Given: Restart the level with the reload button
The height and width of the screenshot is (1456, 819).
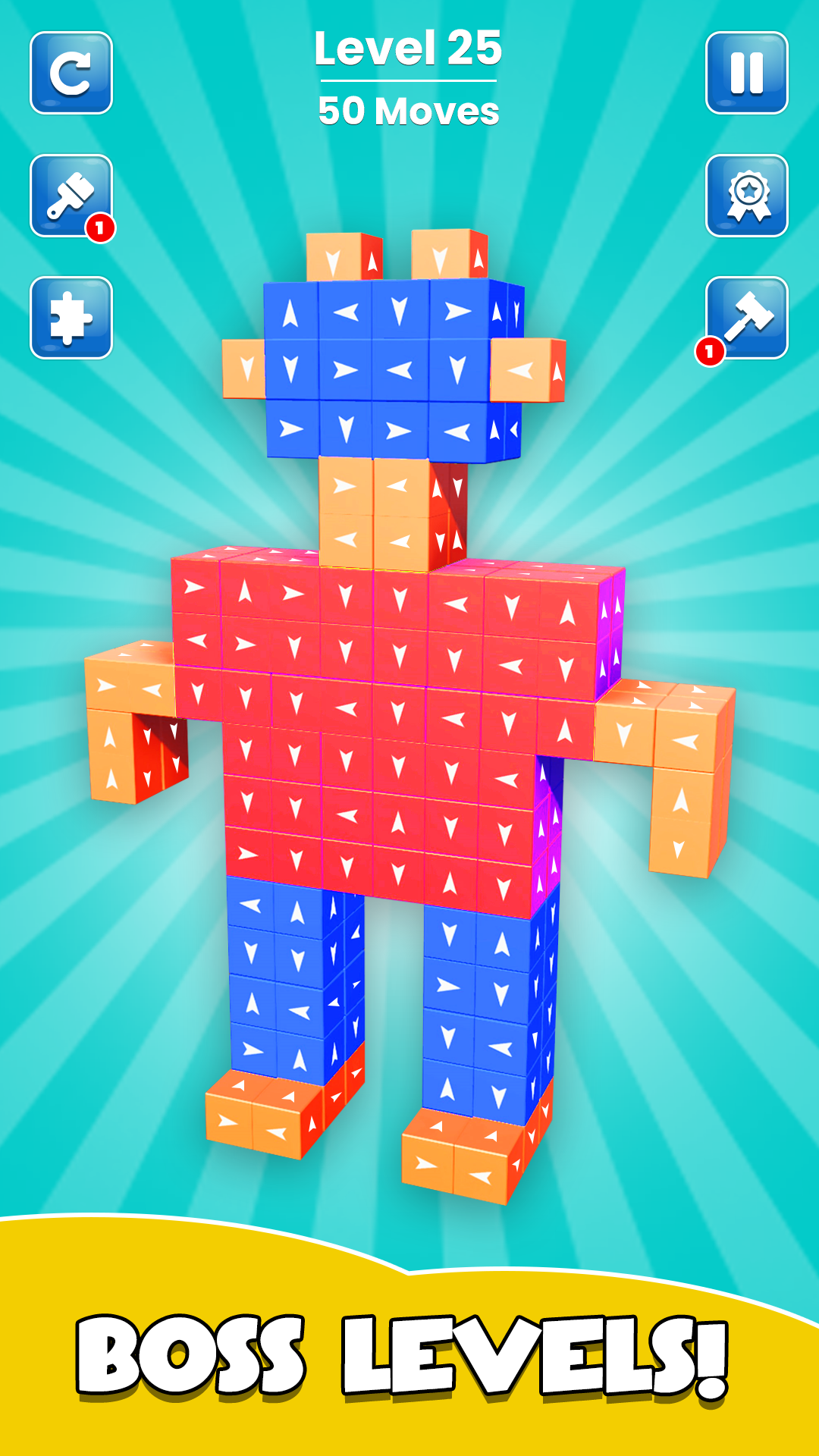Looking at the screenshot, I should [x=71, y=73].
